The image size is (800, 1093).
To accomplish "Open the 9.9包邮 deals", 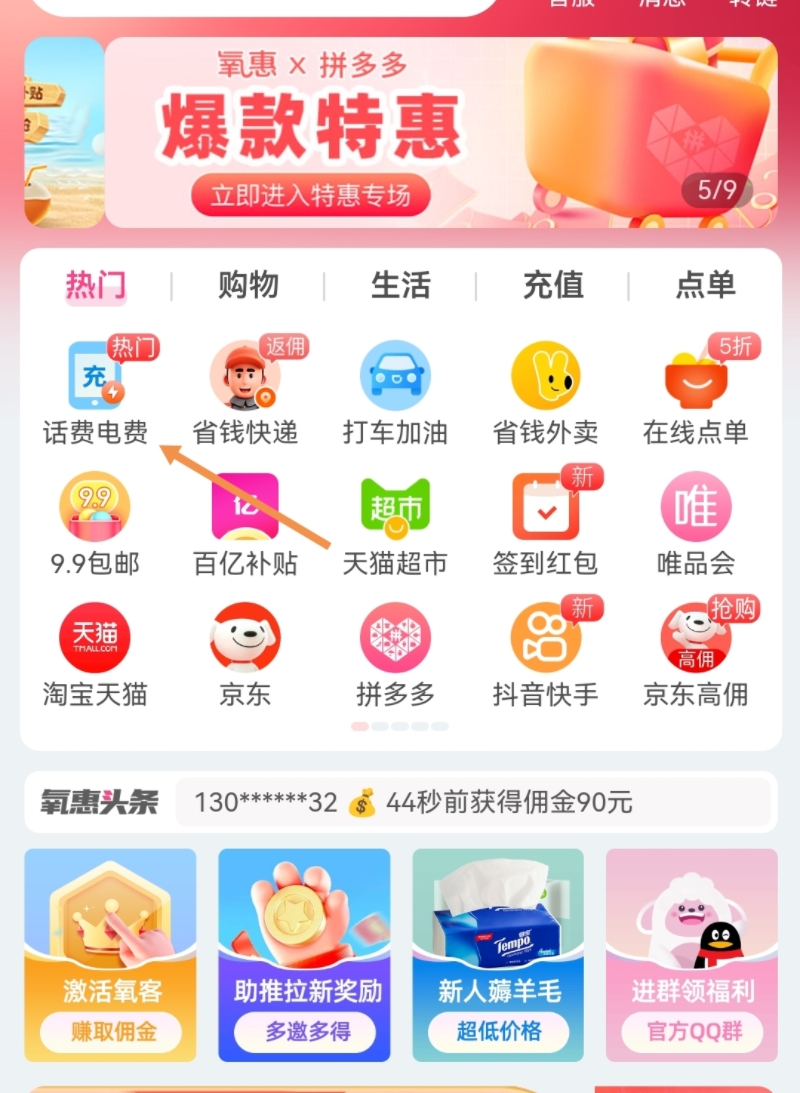I will coord(95,522).
